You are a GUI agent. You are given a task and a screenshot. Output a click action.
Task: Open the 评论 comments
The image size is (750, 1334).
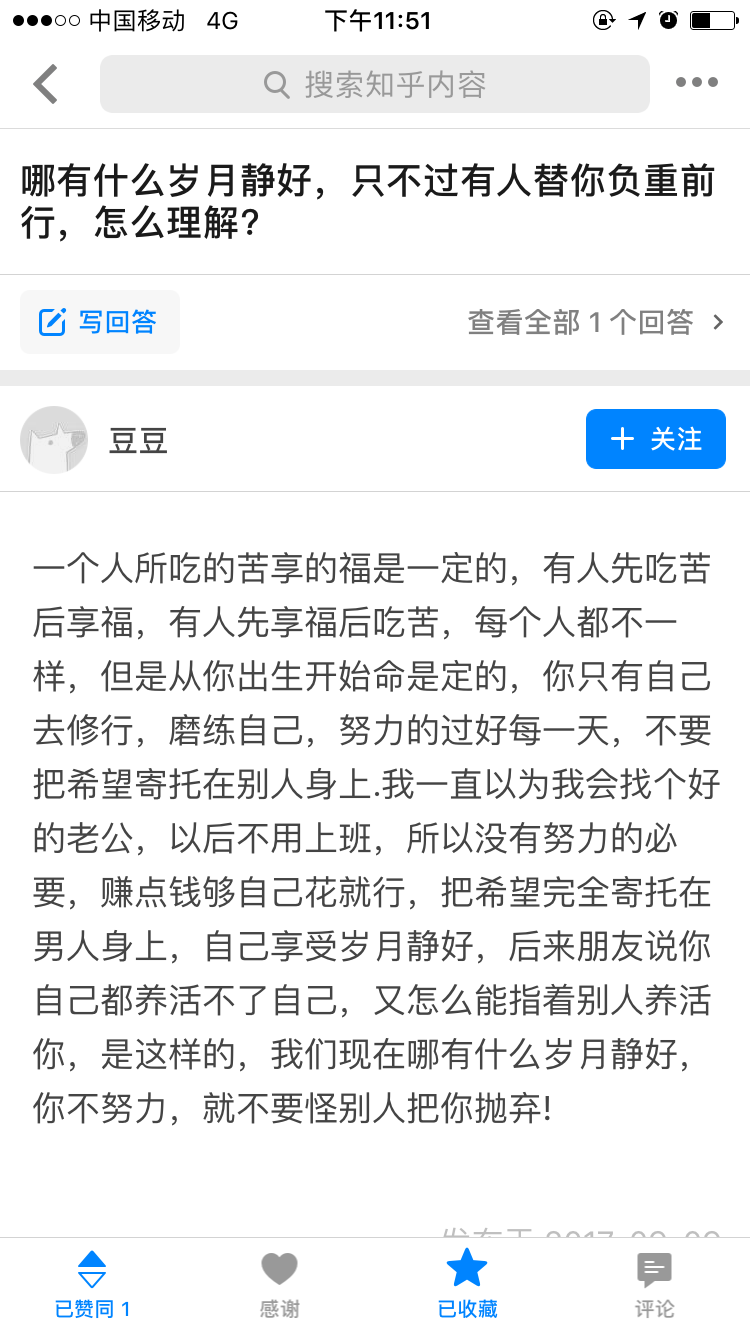click(x=655, y=1285)
